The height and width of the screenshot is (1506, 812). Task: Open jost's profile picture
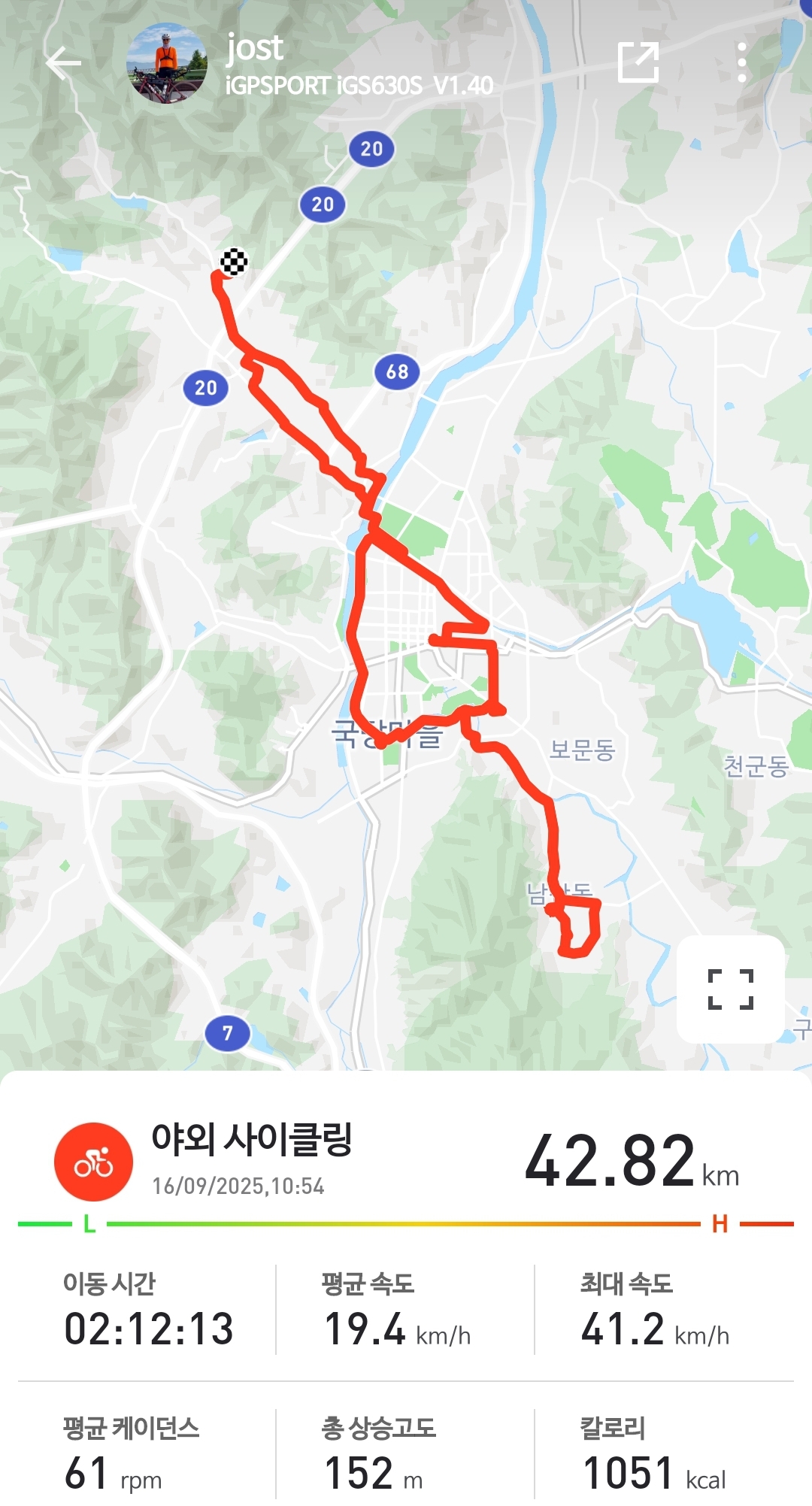click(166, 63)
